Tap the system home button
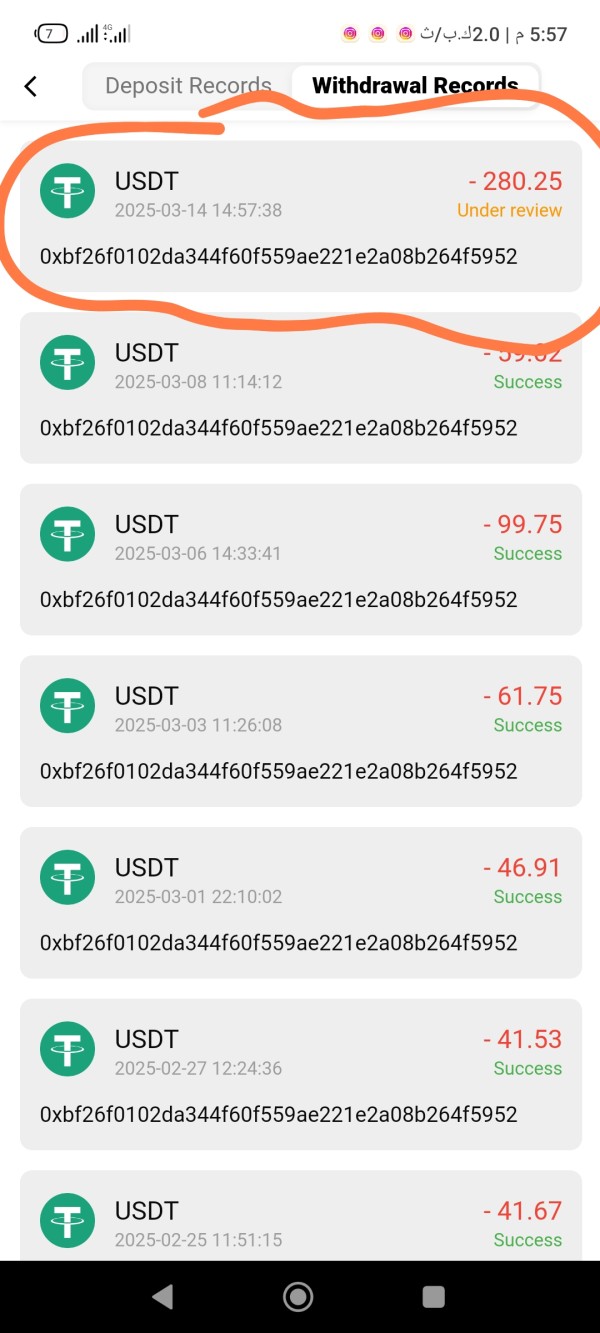This screenshot has width=600, height=1333. (x=298, y=1297)
